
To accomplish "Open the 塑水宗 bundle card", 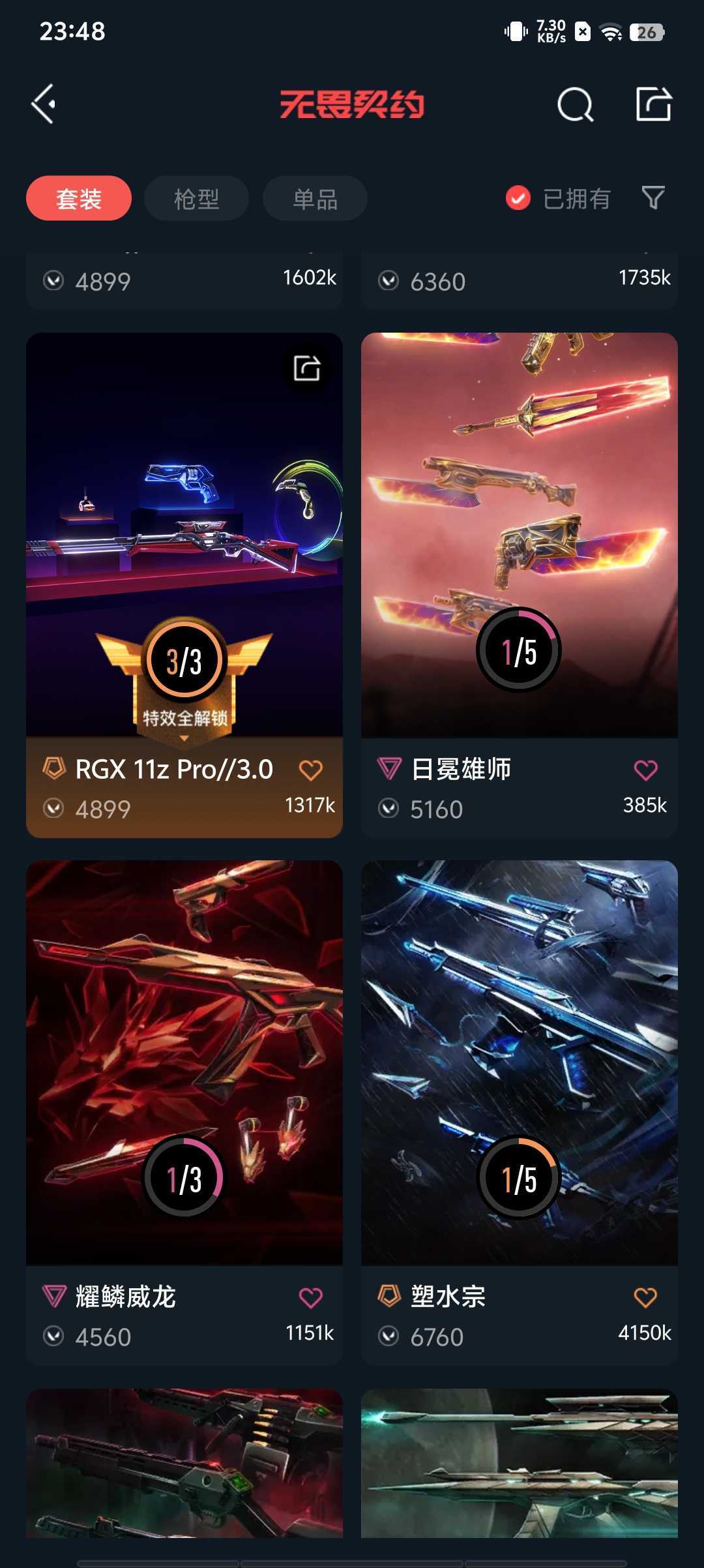I will pos(520,1113).
